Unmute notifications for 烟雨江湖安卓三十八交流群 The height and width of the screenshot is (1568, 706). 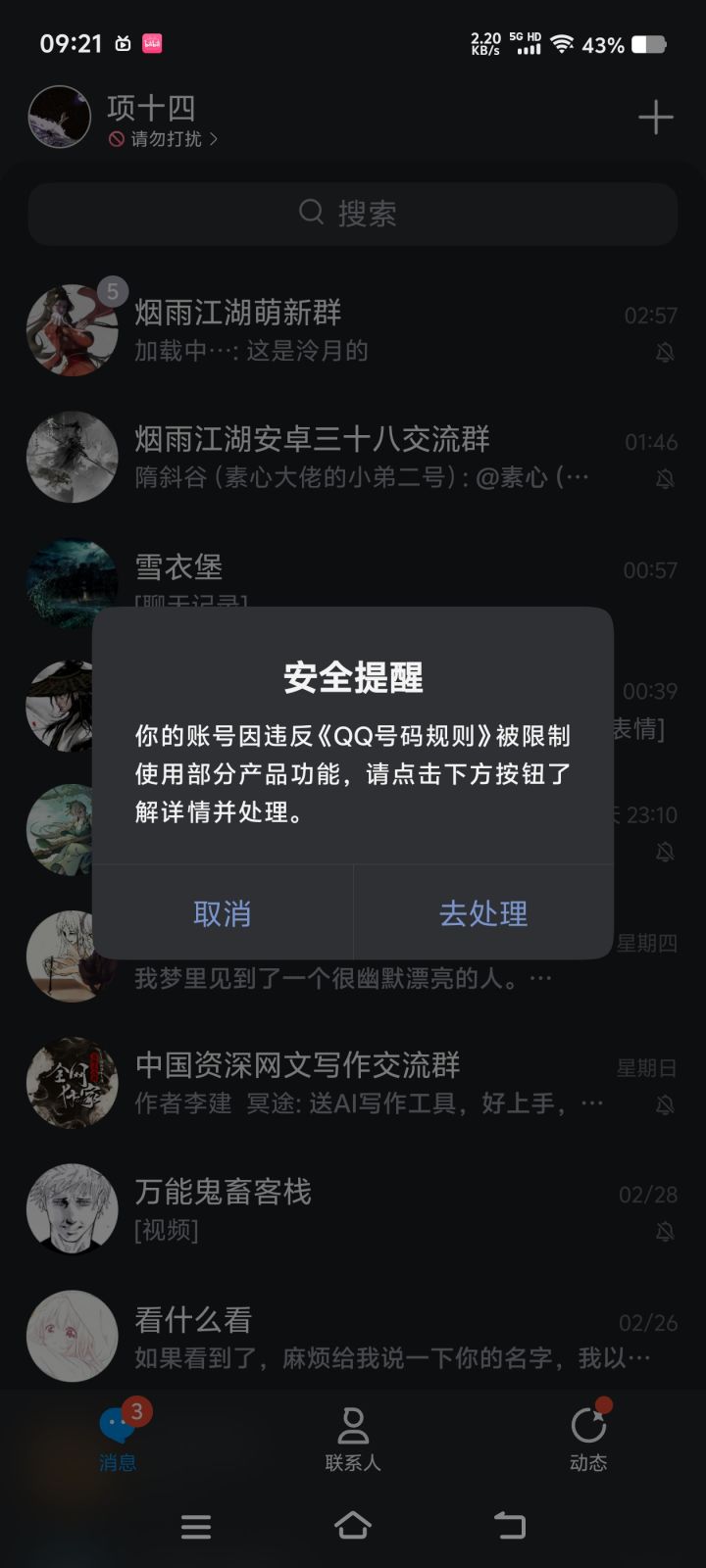click(666, 477)
